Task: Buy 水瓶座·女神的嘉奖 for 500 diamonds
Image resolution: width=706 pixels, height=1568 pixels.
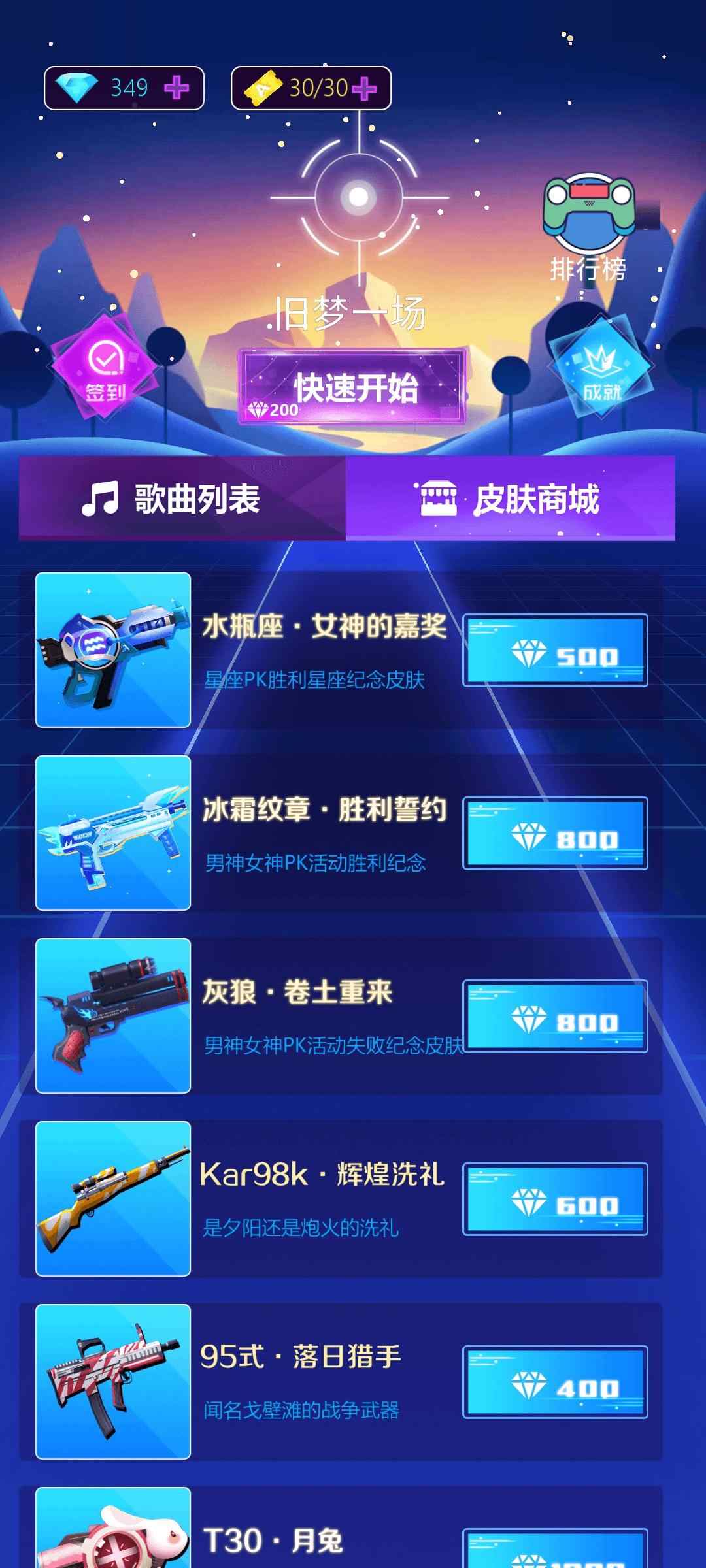Action: (x=555, y=651)
